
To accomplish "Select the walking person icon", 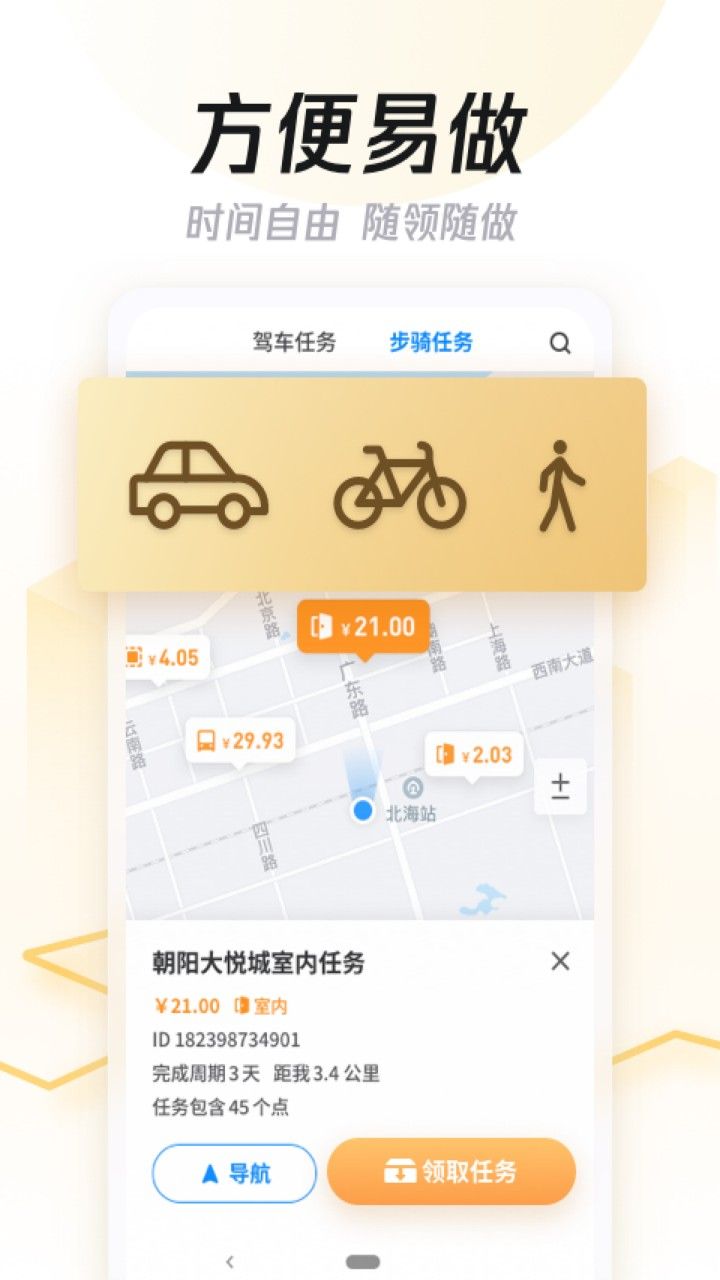I will (561, 487).
